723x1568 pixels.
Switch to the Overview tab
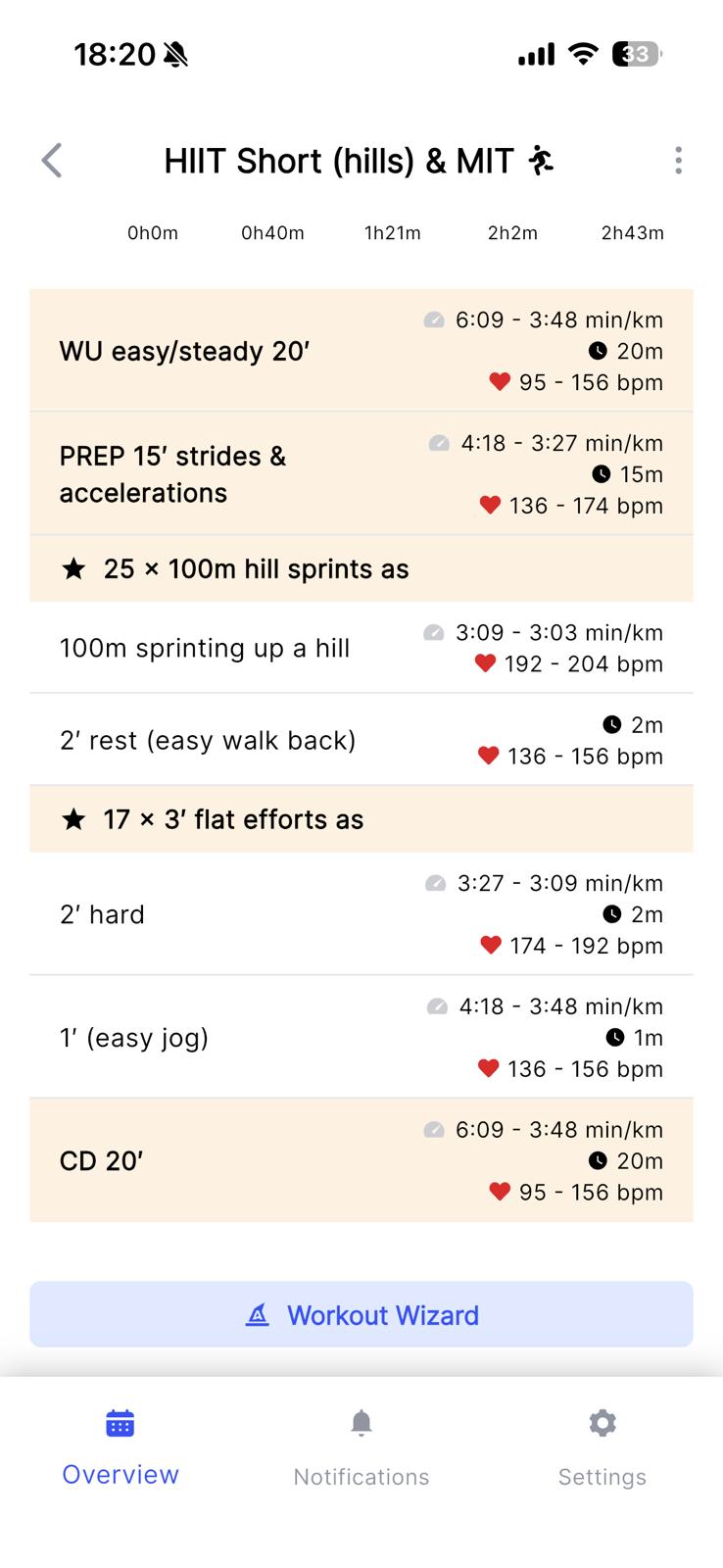pos(120,1447)
